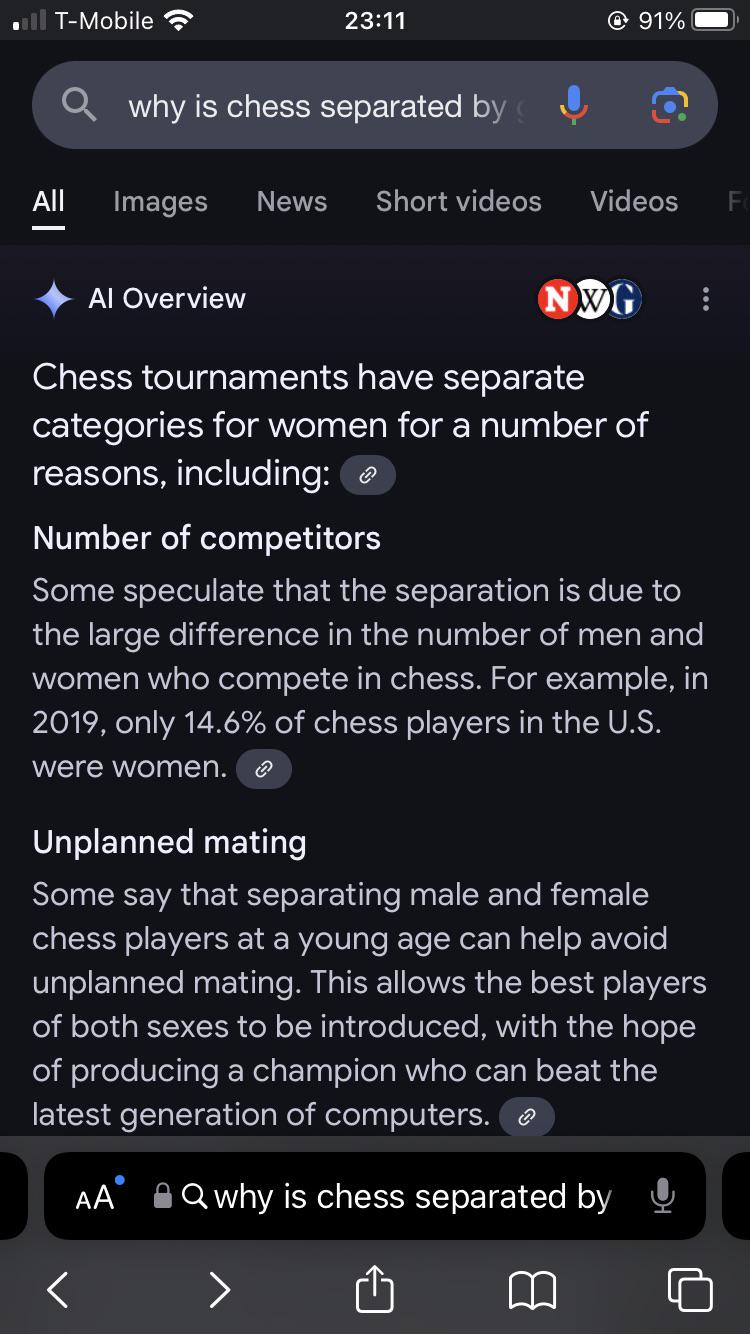
Task: Open Safari bookmarks
Action: (532, 1290)
